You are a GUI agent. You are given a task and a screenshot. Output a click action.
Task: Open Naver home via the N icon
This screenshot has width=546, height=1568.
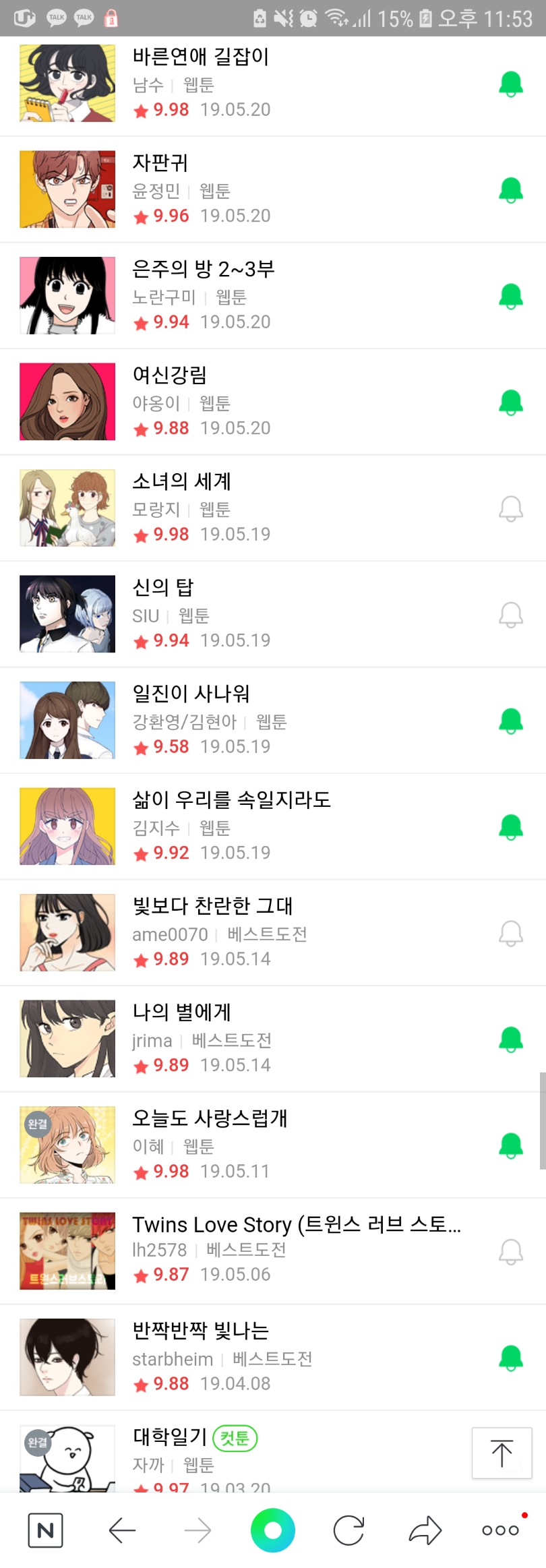(x=46, y=1531)
